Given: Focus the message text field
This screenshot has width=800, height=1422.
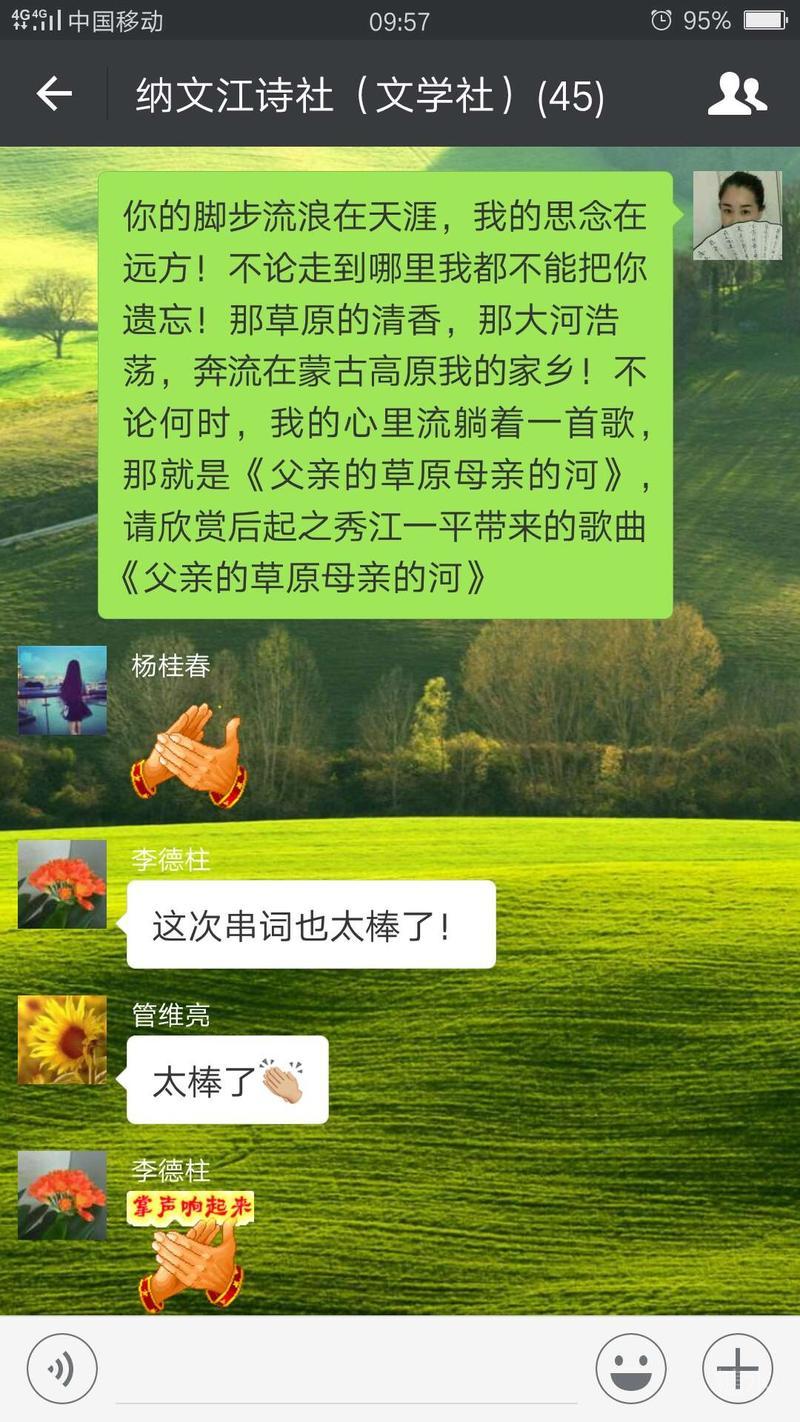Looking at the screenshot, I should [345, 1370].
